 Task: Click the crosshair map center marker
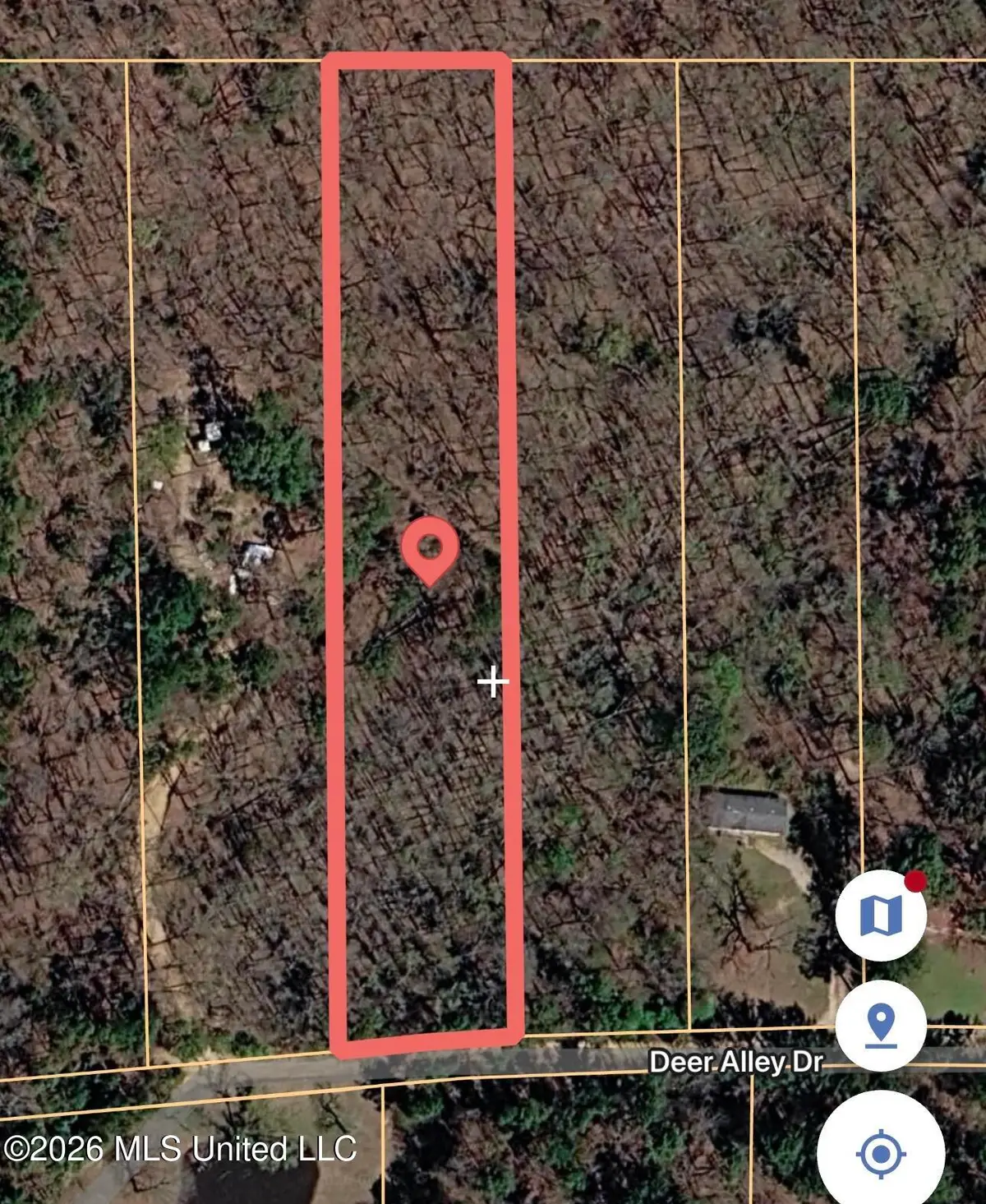[494, 681]
